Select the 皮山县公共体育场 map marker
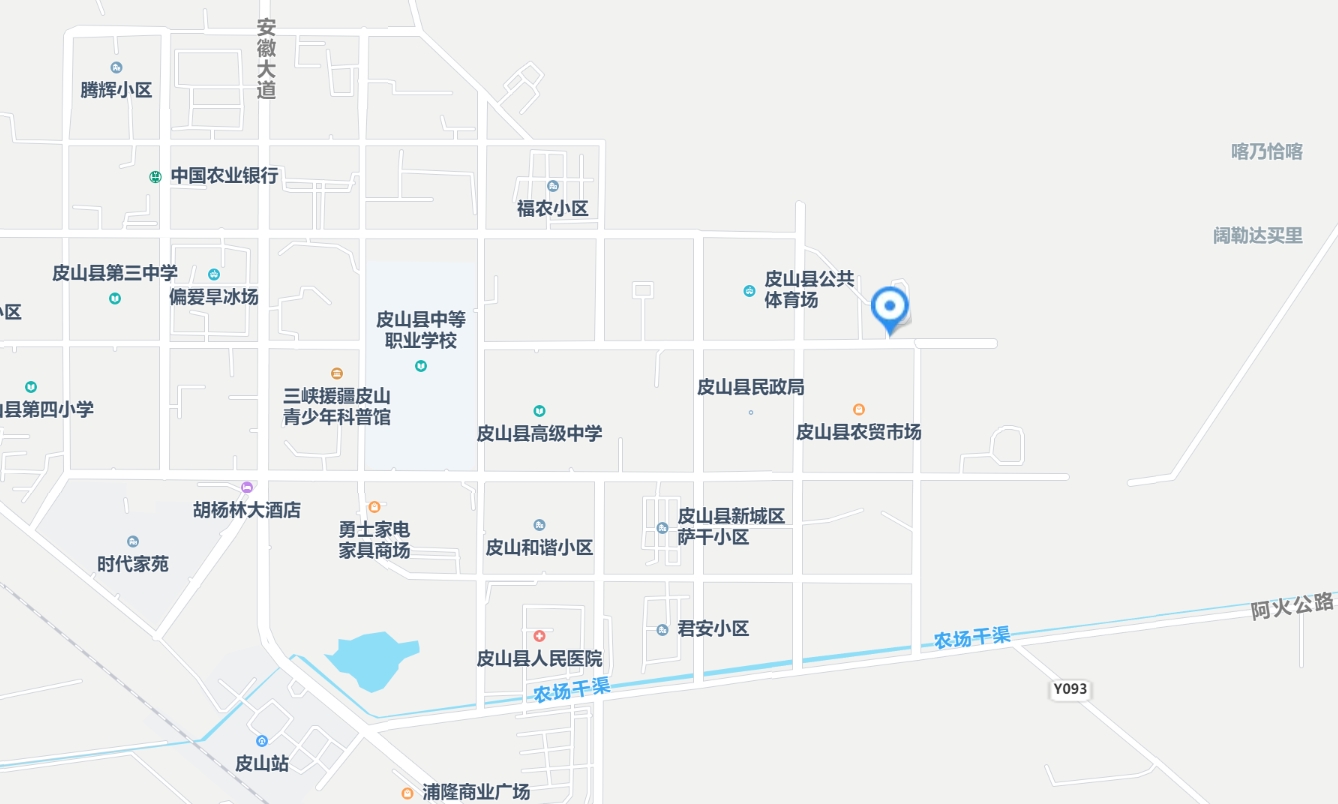The width and height of the screenshot is (1338, 804). click(x=749, y=291)
